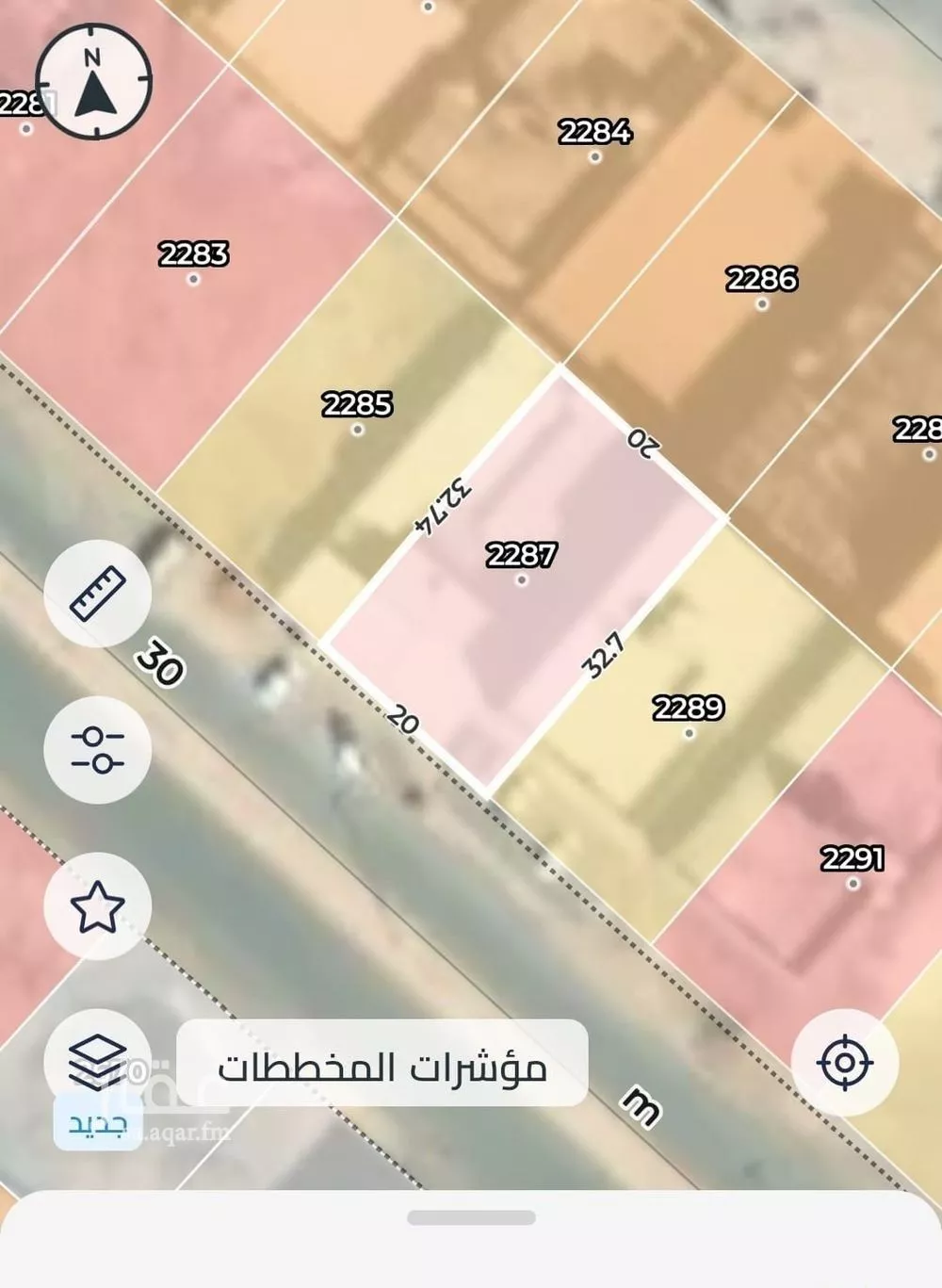
Task: Click the locate-me target icon
Action: pos(846,1064)
